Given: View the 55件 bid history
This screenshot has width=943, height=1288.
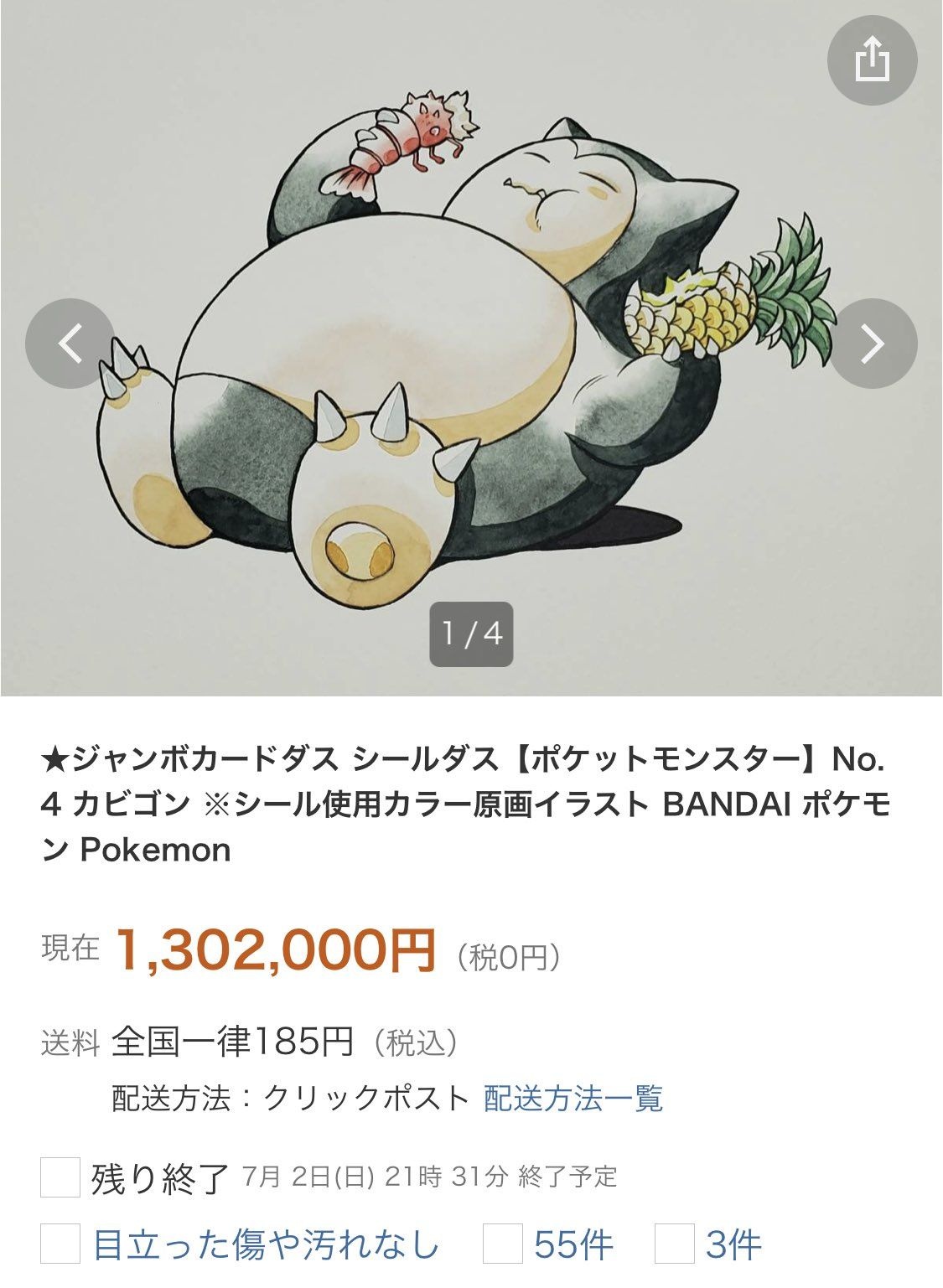Looking at the screenshot, I should (574, 1244).
